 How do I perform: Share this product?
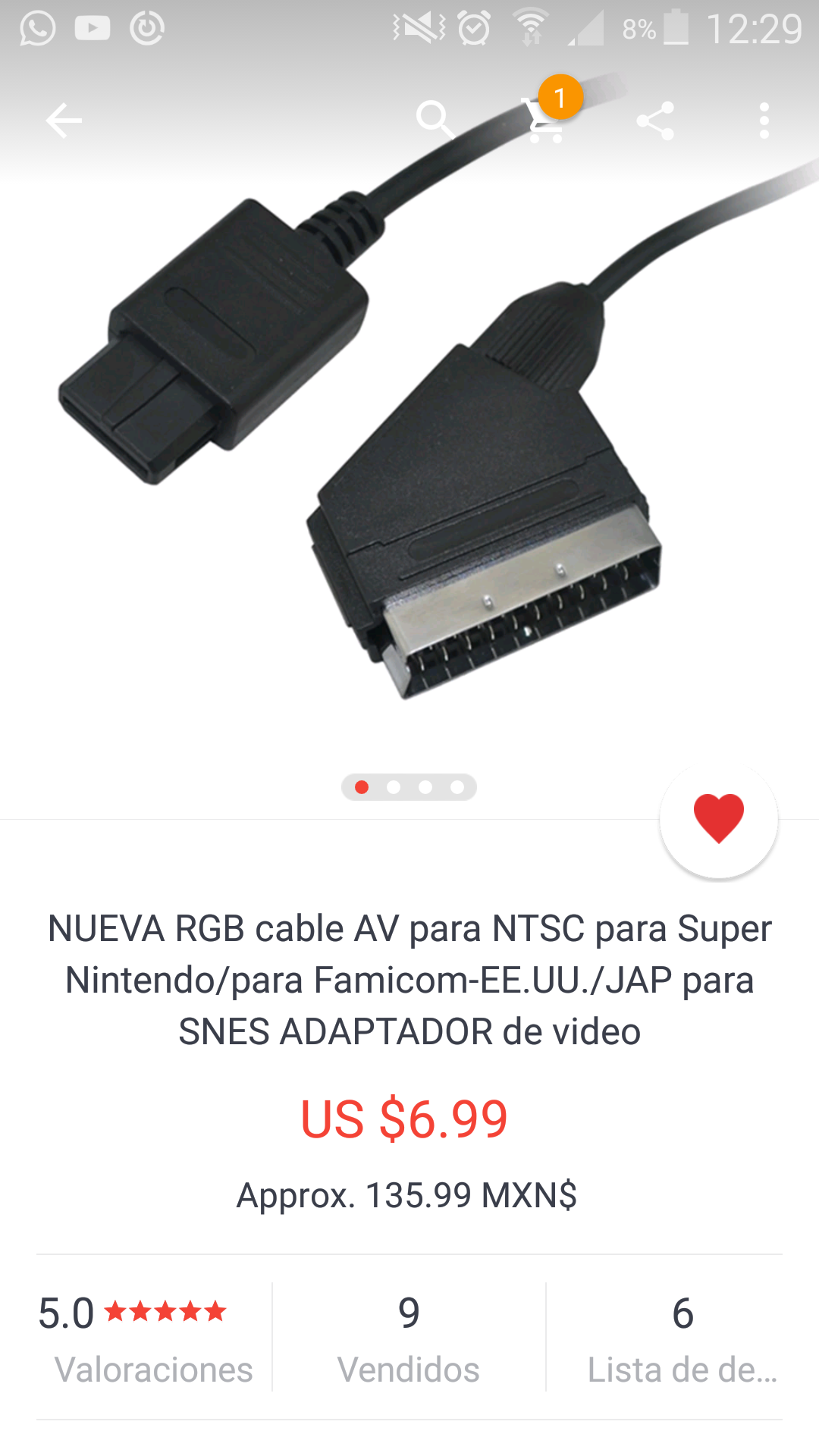click(655, 121)
